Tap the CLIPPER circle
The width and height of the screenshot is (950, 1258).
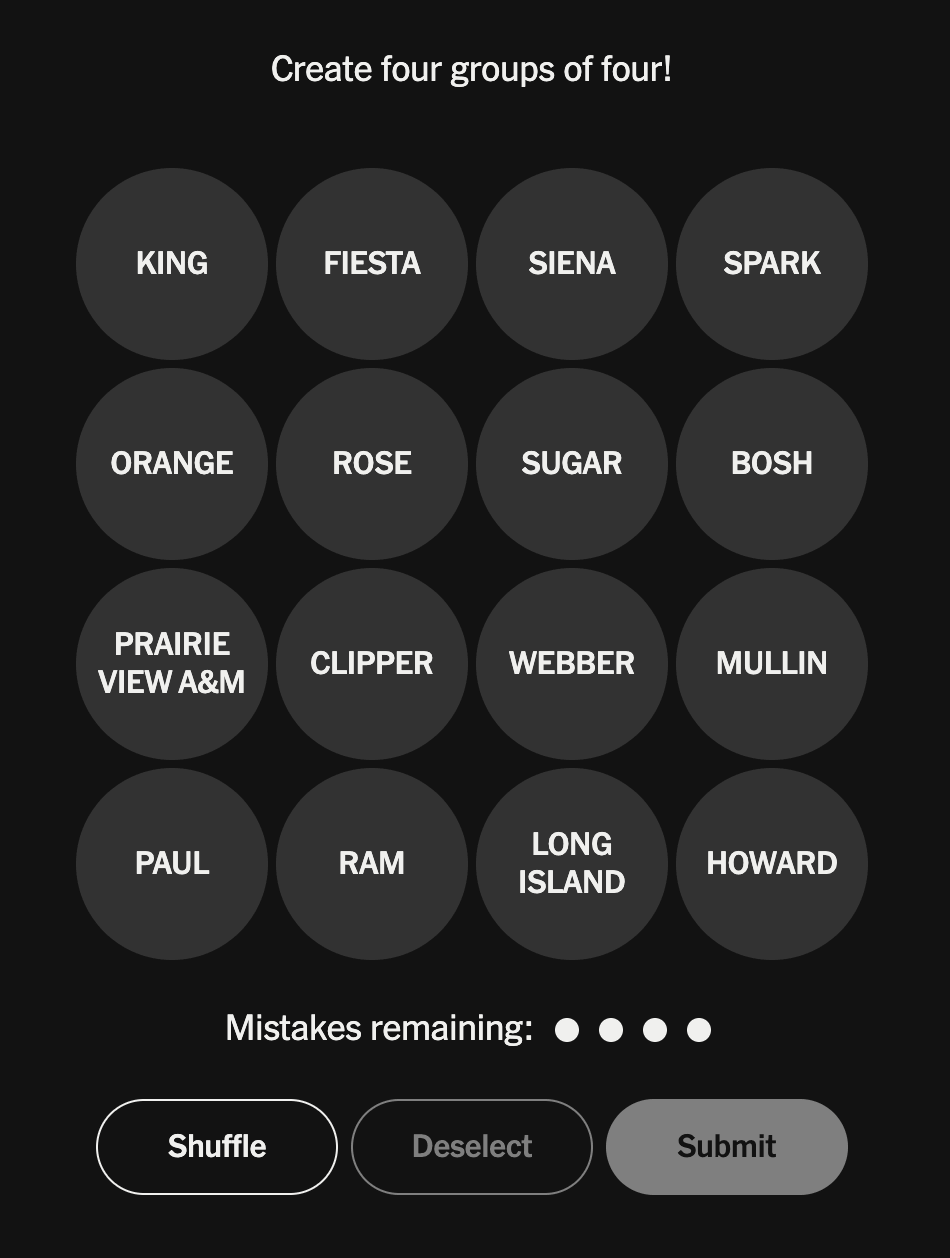(x=372, y=664)
